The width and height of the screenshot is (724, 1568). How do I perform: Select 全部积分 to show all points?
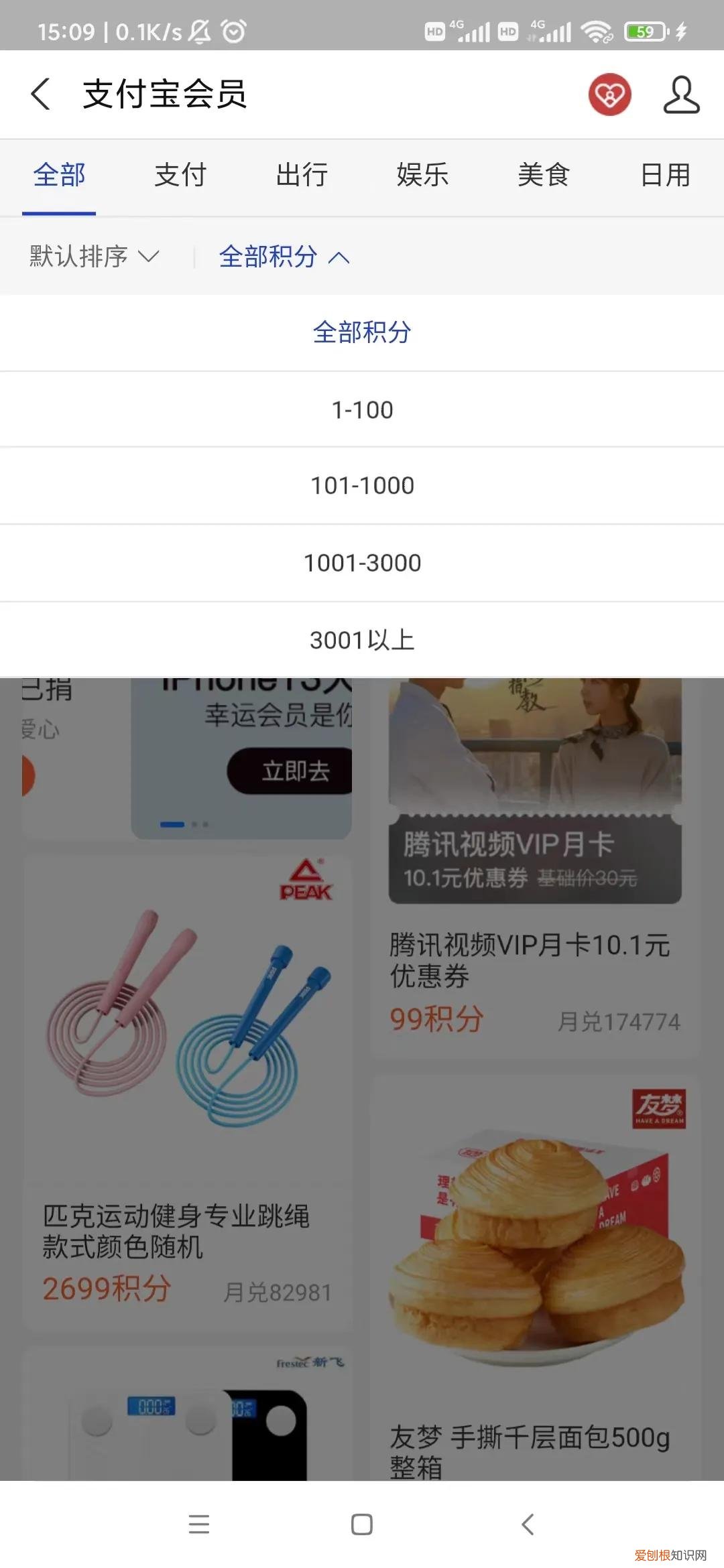(x=362, y=333)
